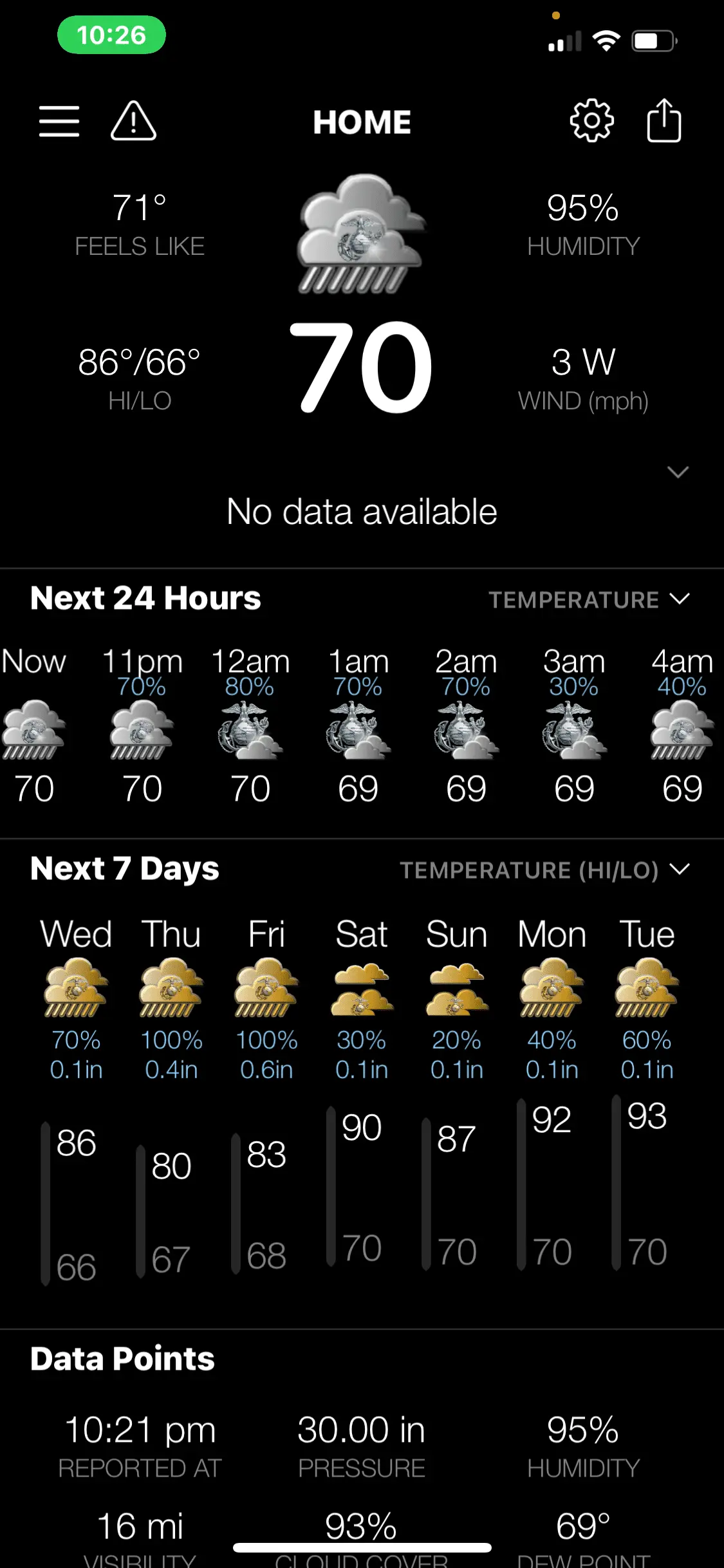Open the Next 24 Hours TEMPERATURE dropdown
The width and height of the screenshot is (724, 1568).
pos(588,600)
